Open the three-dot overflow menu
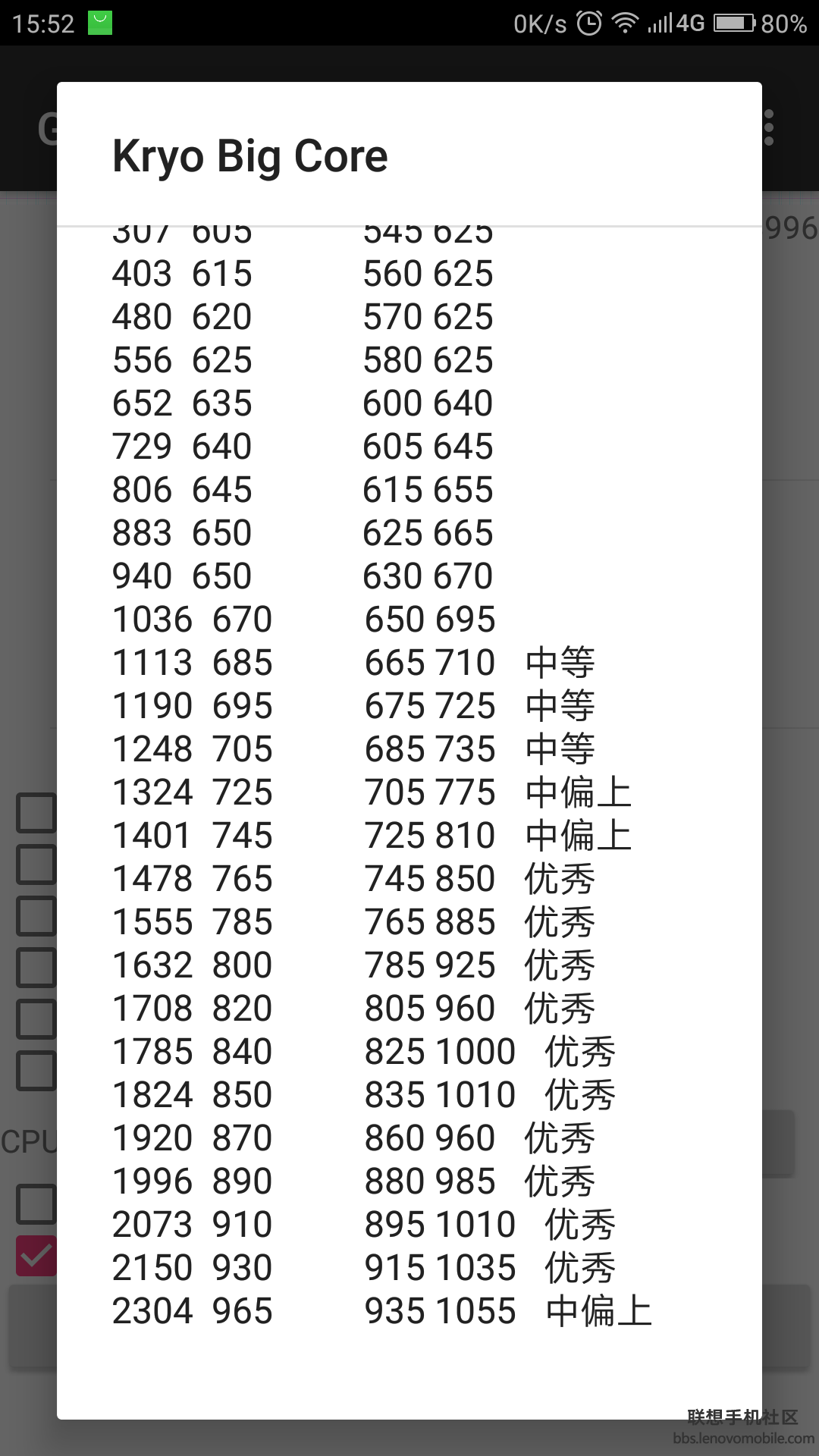 click(769, 127)
